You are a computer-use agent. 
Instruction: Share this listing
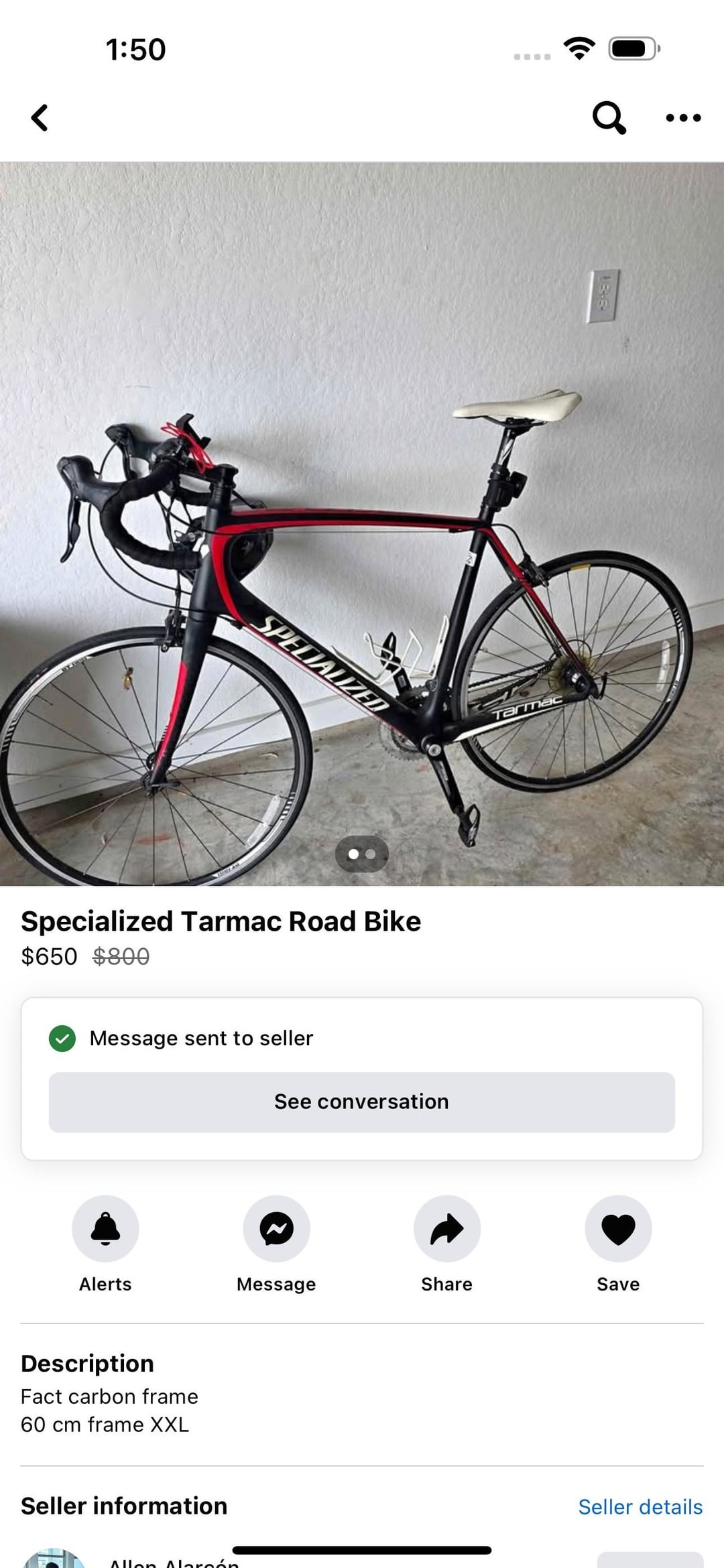[447, 1229]
